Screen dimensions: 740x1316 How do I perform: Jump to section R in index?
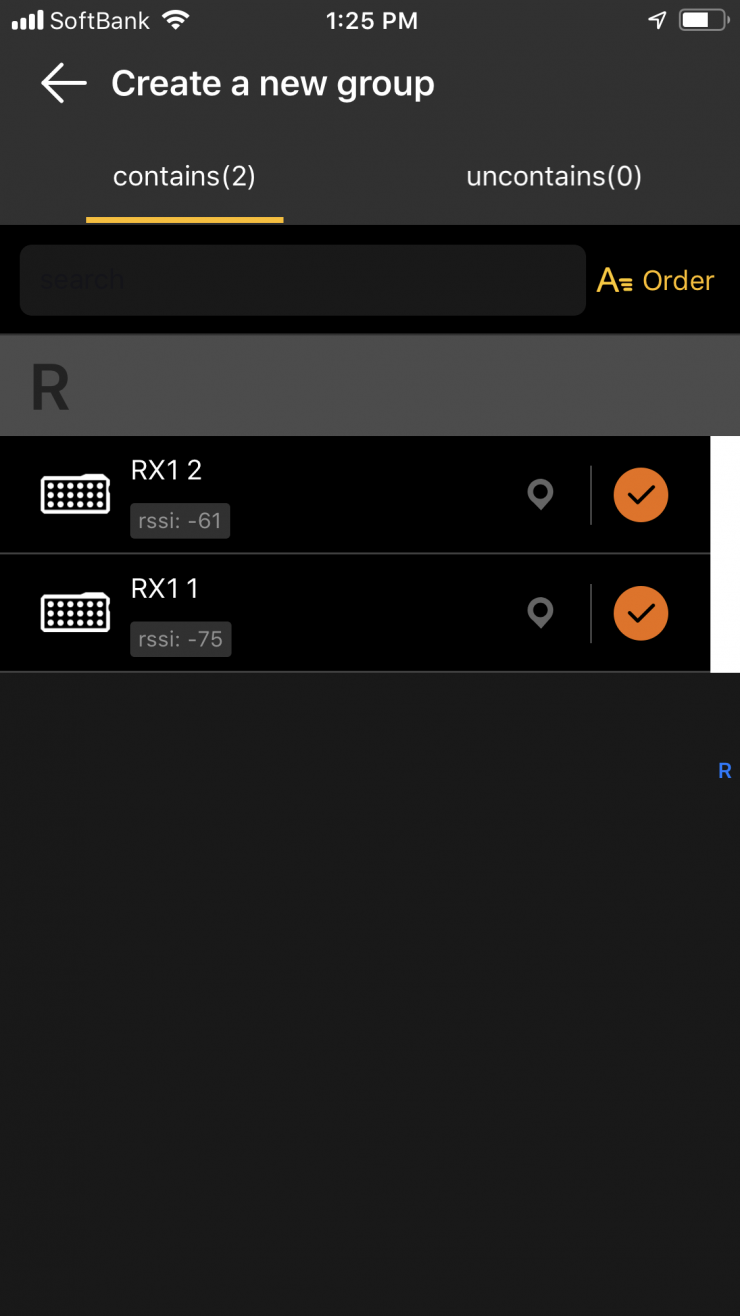(x=725, y=771)
